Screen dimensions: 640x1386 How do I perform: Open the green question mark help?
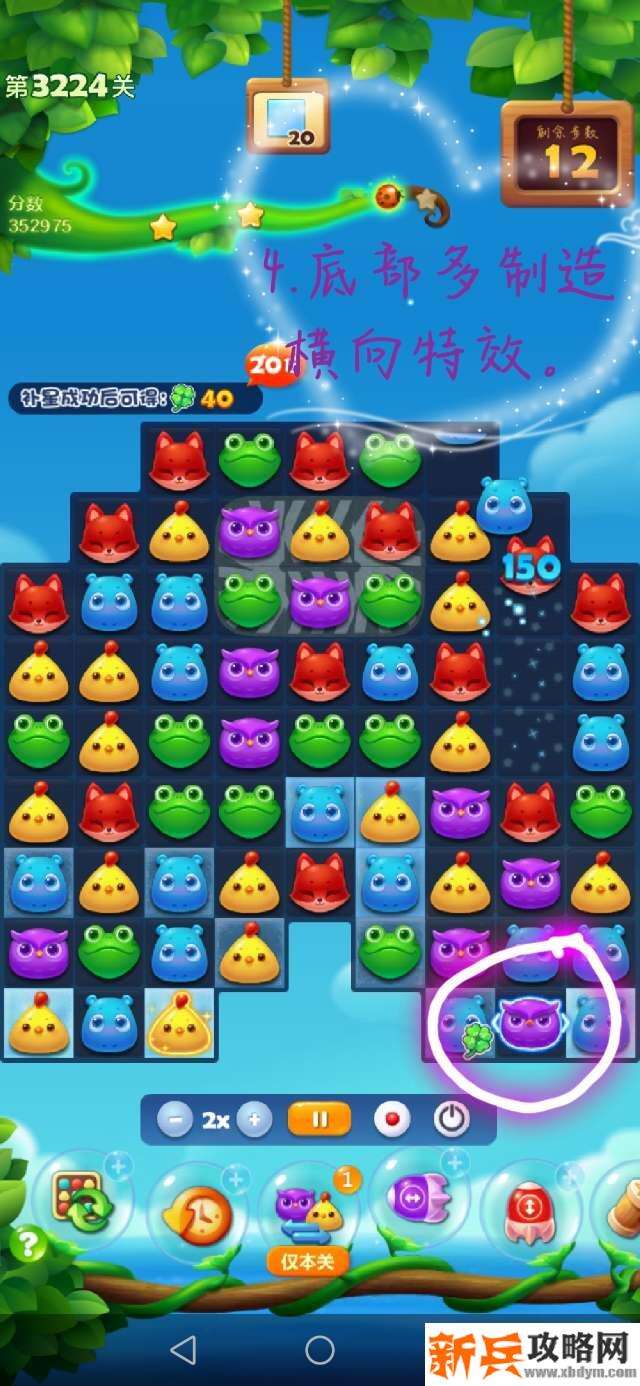pos(28,1245)
